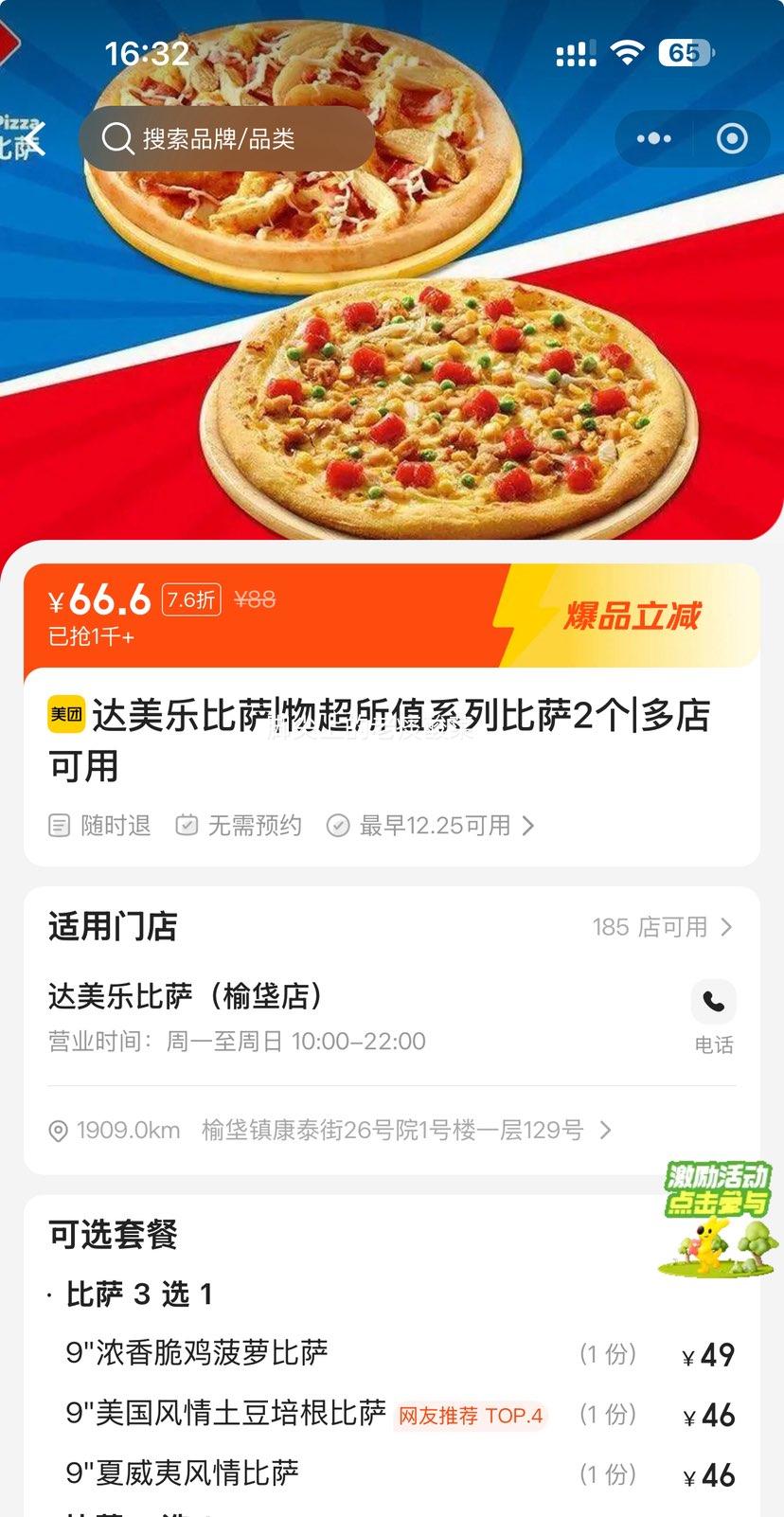Click the 随时退 refund policy icon
Screen dimensions: 784x1517
tap(59, 825)
